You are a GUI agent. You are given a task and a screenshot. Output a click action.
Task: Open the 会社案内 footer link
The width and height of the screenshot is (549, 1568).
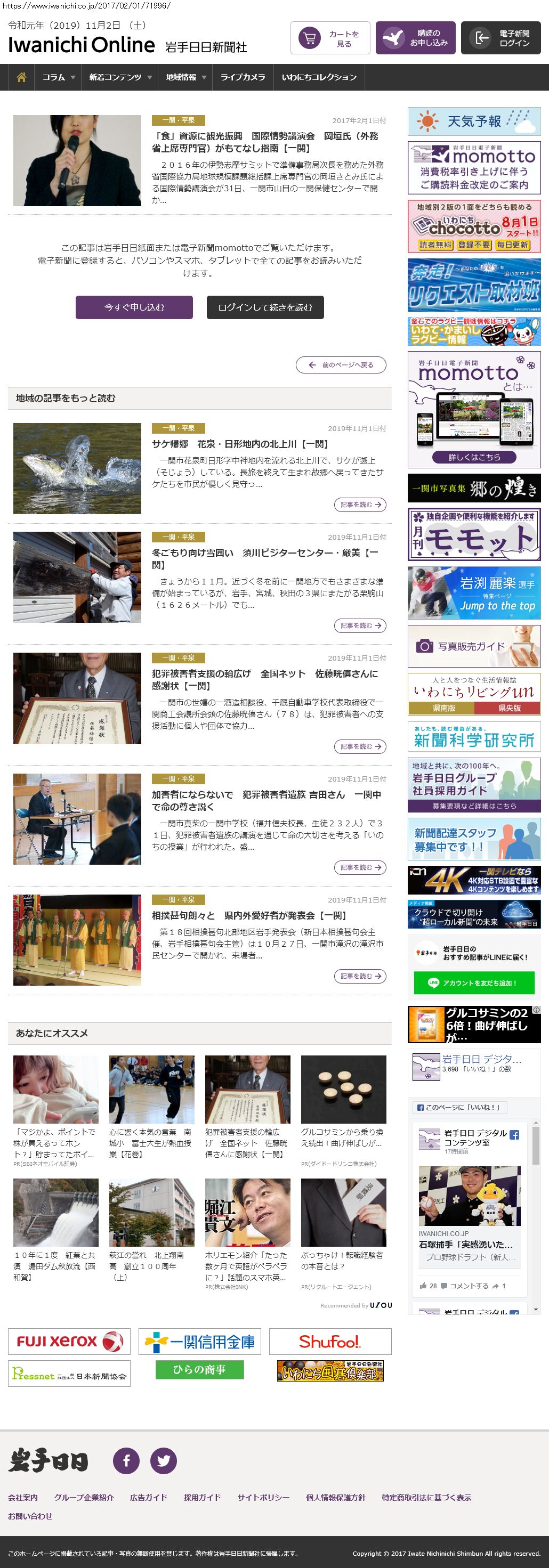[x=22, y=1497]
